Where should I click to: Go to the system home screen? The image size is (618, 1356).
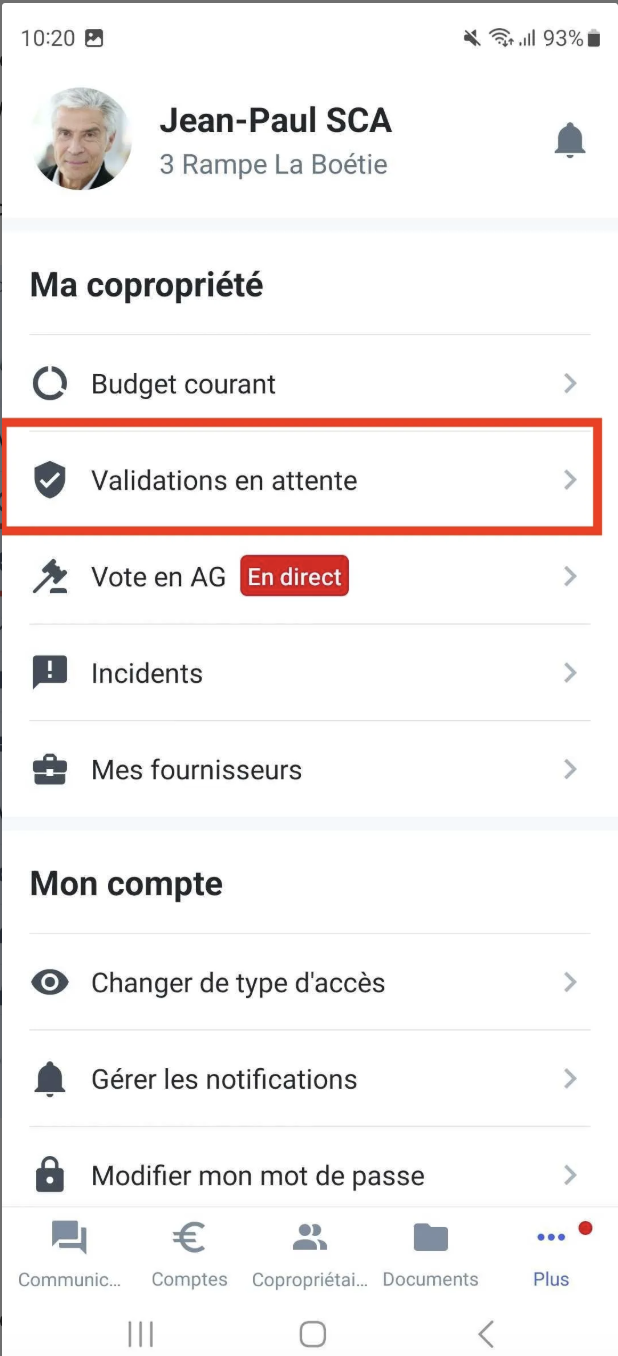tap(313, 1333)
